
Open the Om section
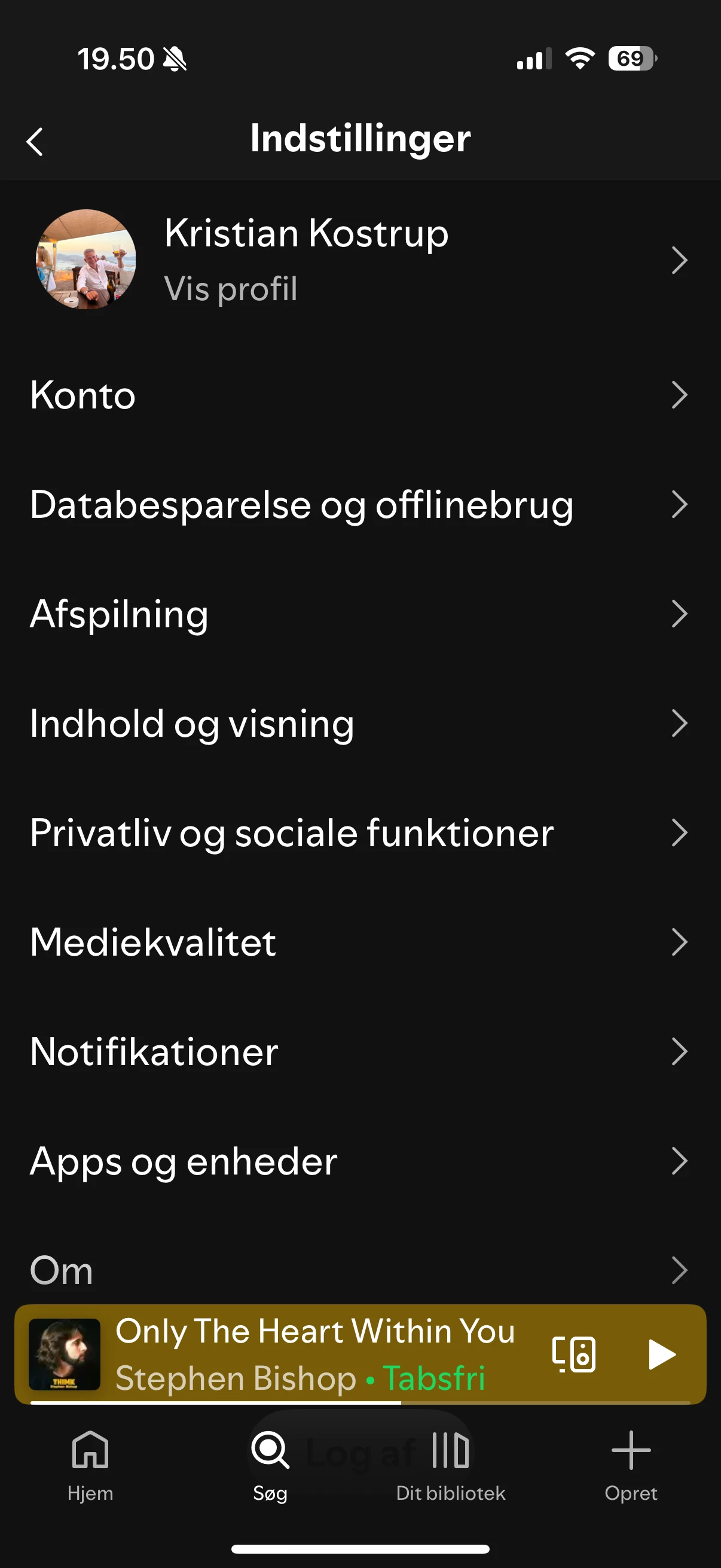click(359, 1270)
